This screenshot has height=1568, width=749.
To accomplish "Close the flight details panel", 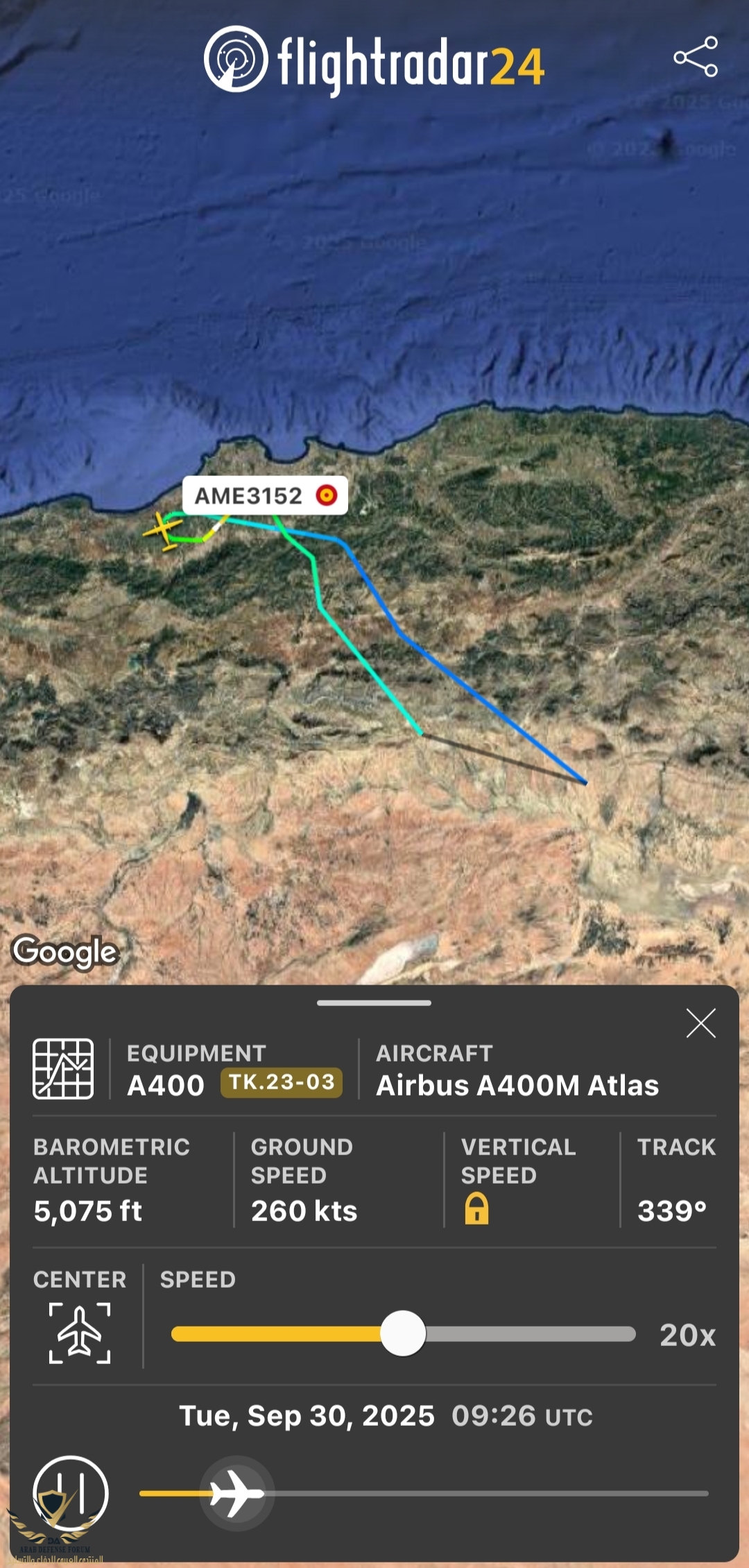I will (700, 1023).
